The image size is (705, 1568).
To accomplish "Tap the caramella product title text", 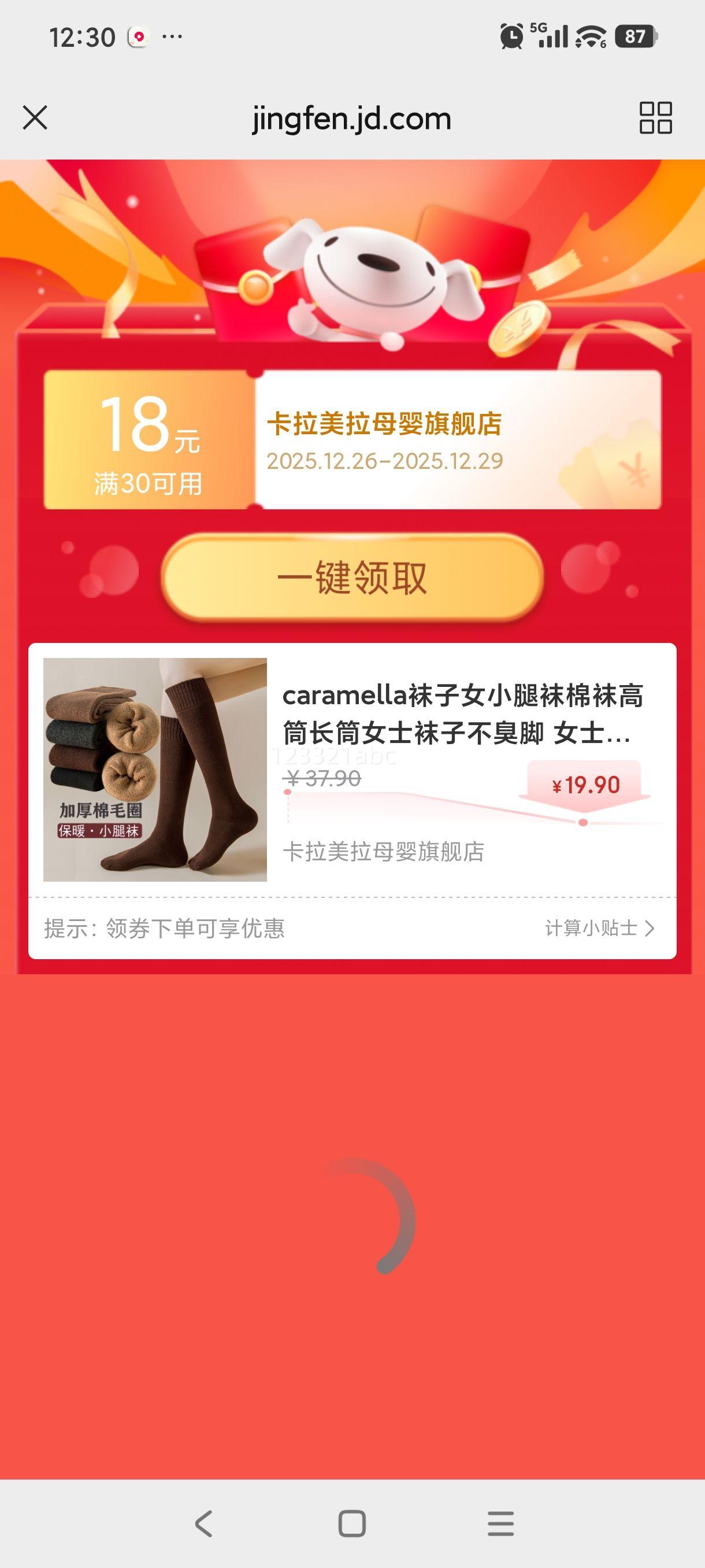I will point(463,718).
